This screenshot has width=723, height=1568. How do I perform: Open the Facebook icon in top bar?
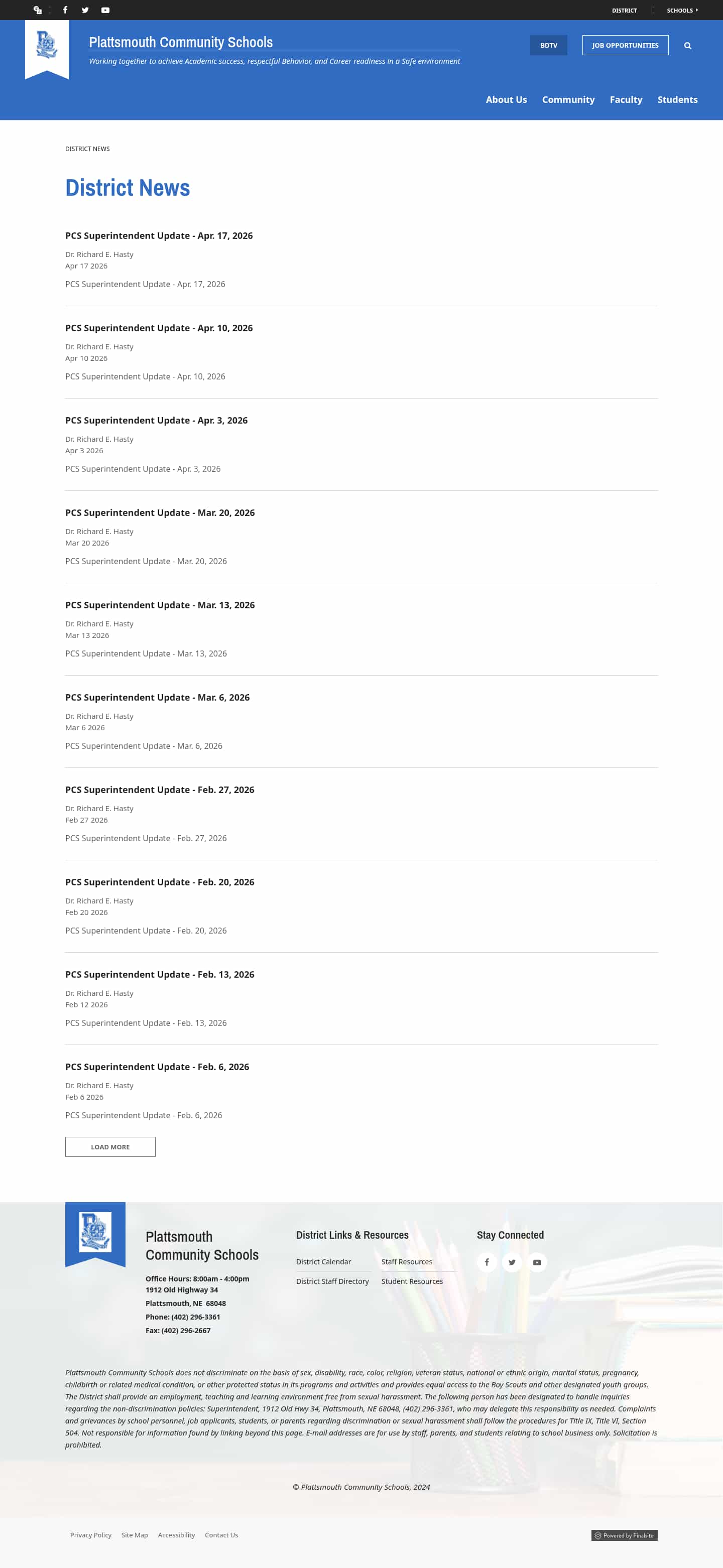65,11
